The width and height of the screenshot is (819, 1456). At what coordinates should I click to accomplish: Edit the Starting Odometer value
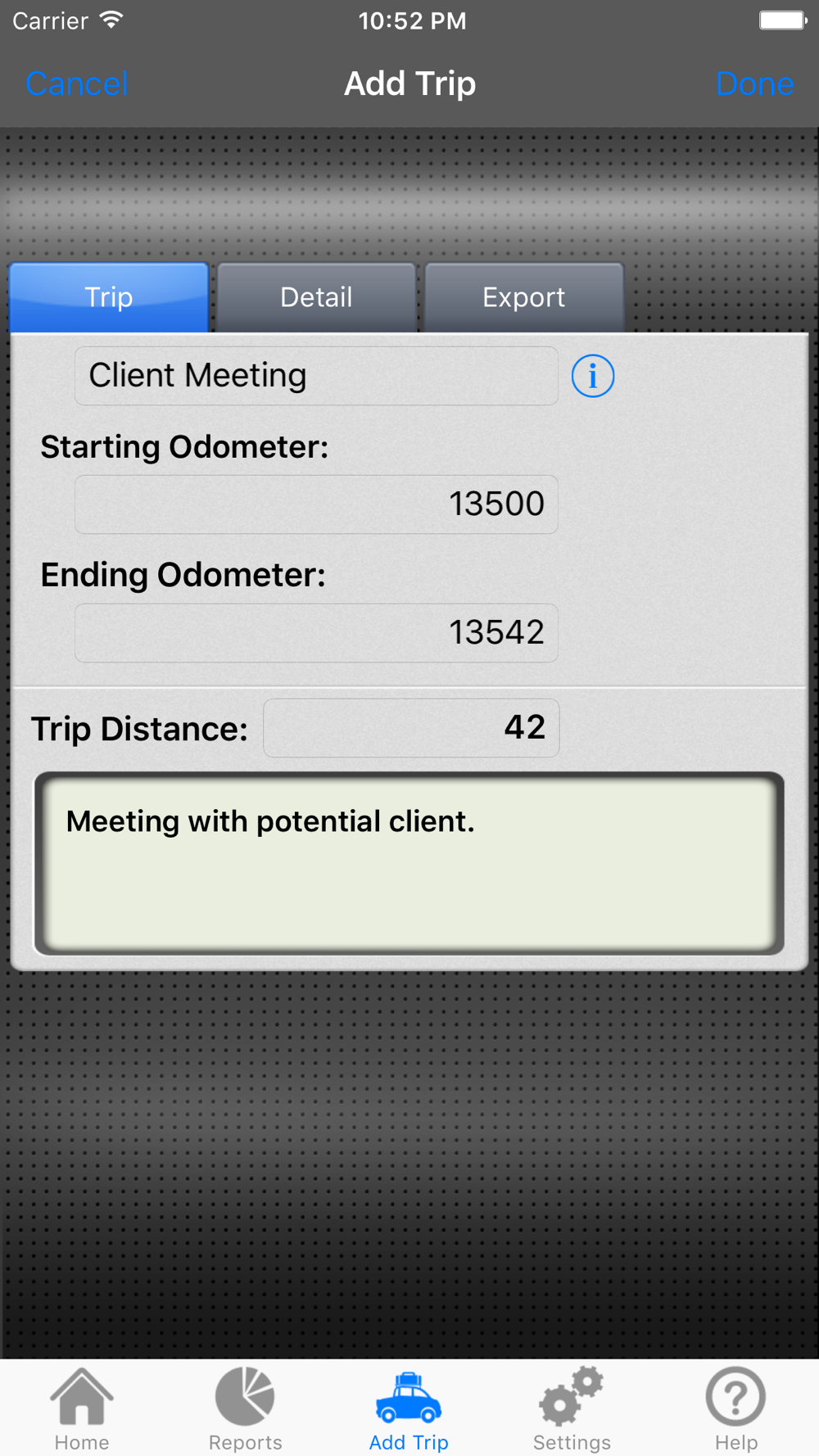pyautogui.click(x=316, y=504)
